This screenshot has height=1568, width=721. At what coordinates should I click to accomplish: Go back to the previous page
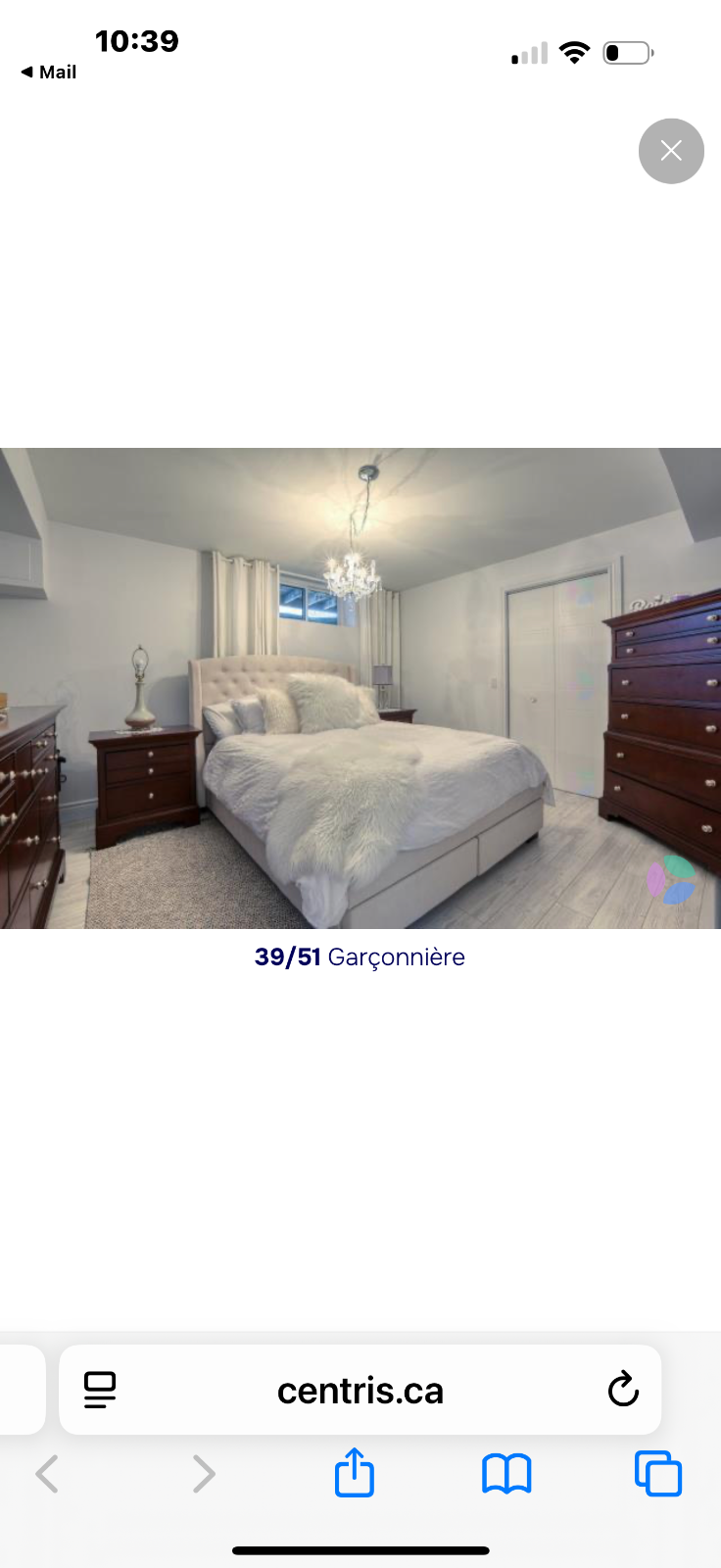tap(47, 1474)
